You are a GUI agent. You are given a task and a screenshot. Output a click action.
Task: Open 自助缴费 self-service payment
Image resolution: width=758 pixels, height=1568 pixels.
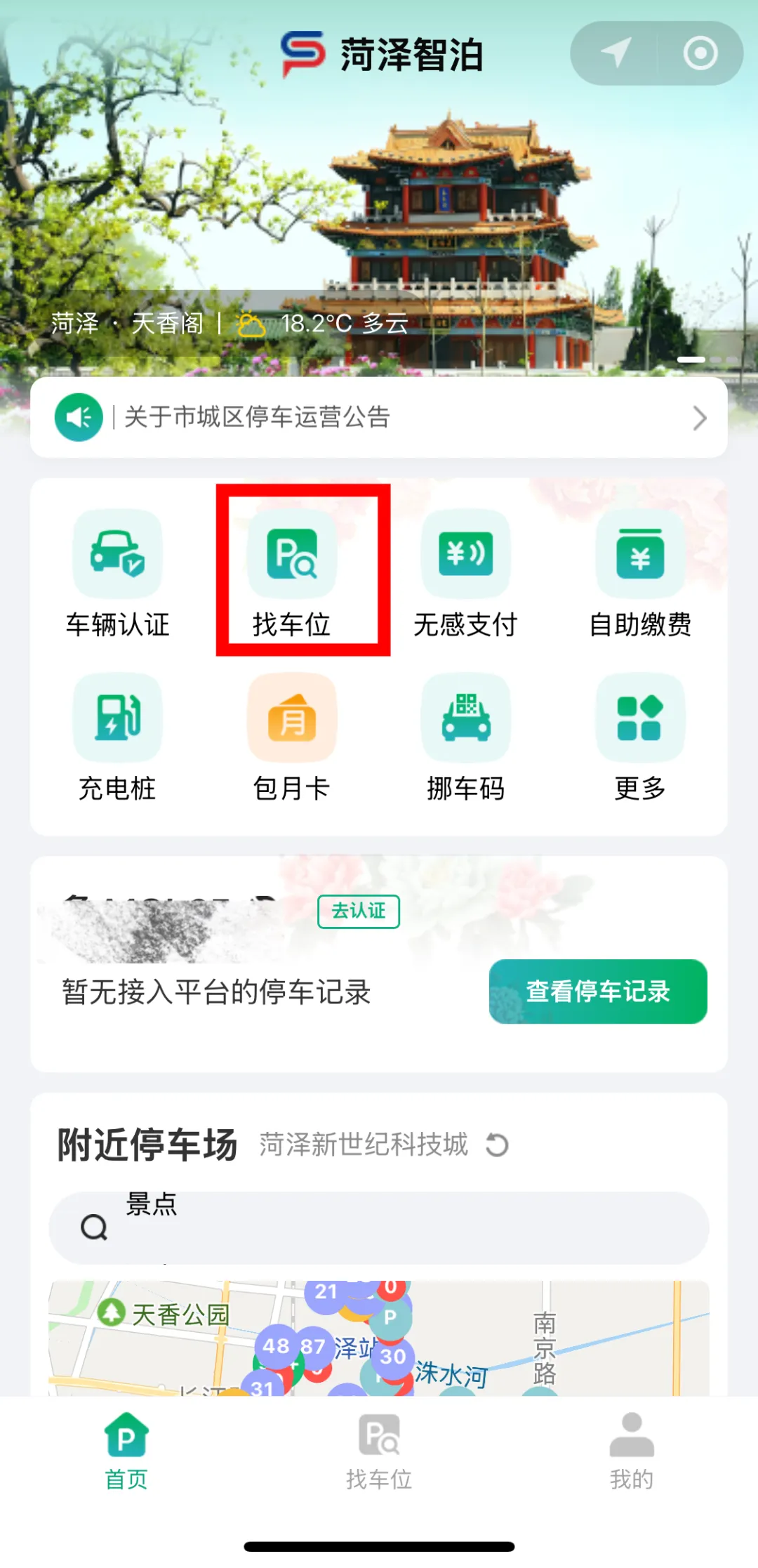click(x=639, y=573)
